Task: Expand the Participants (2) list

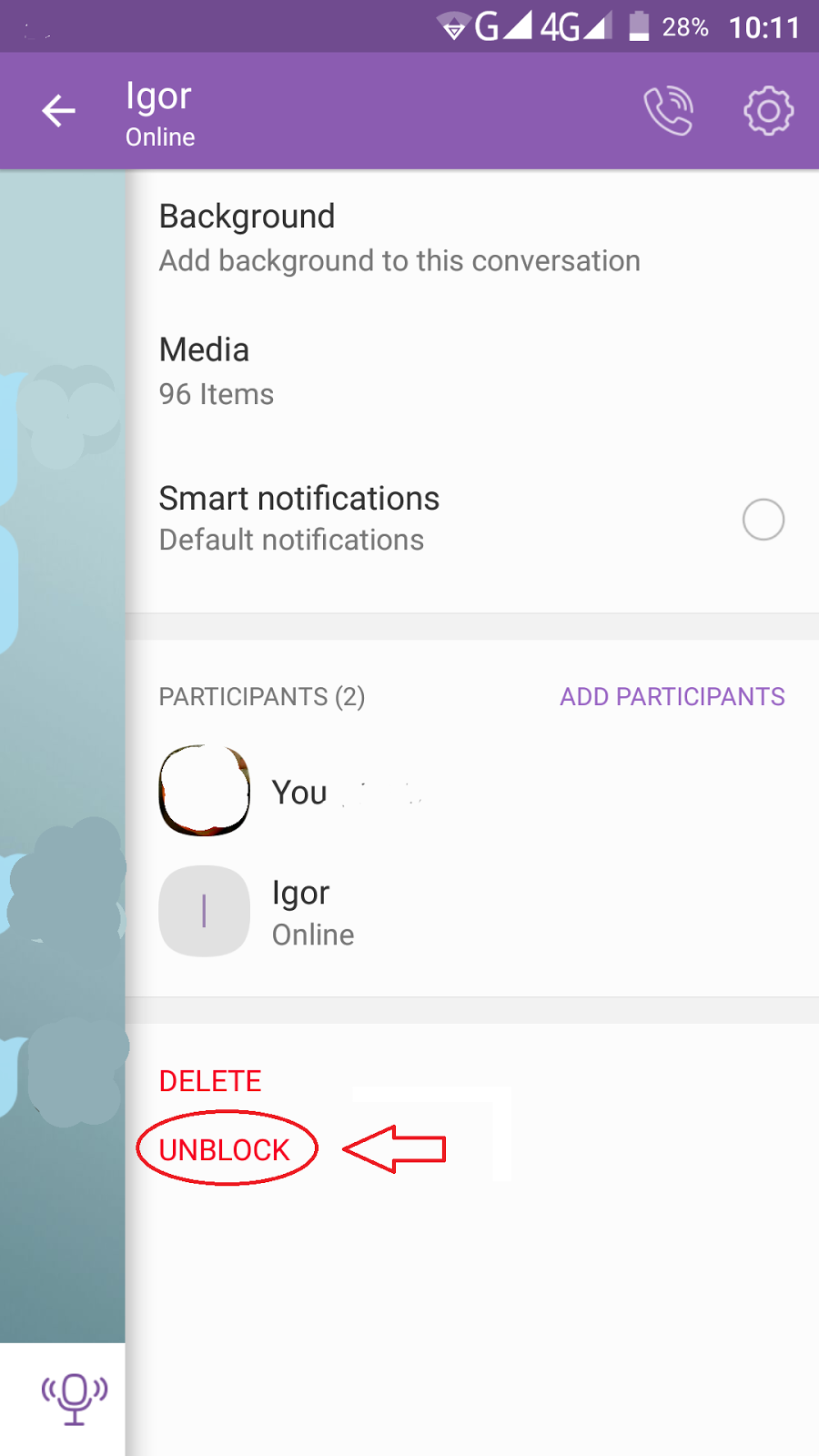Action: (x=262, y=696)
